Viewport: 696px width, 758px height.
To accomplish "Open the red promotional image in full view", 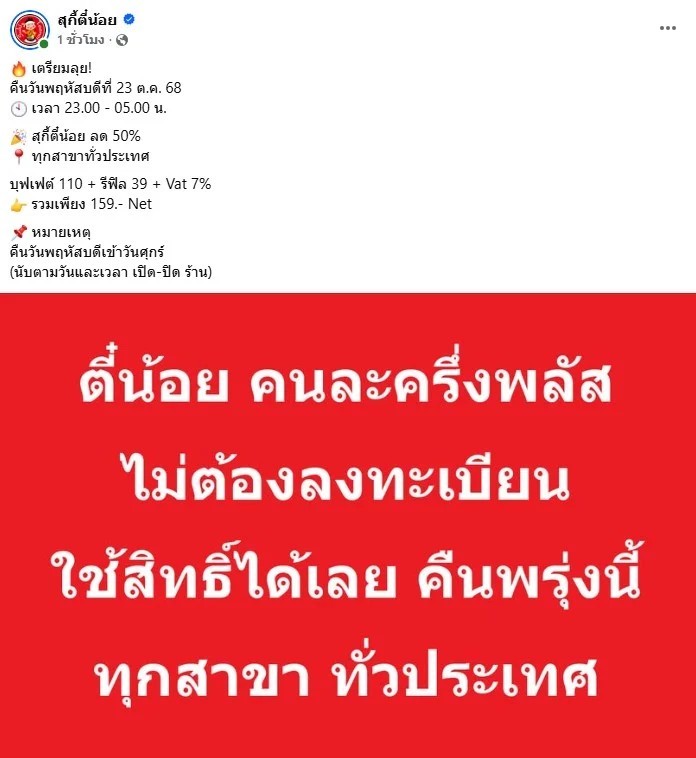I will 348,525.
